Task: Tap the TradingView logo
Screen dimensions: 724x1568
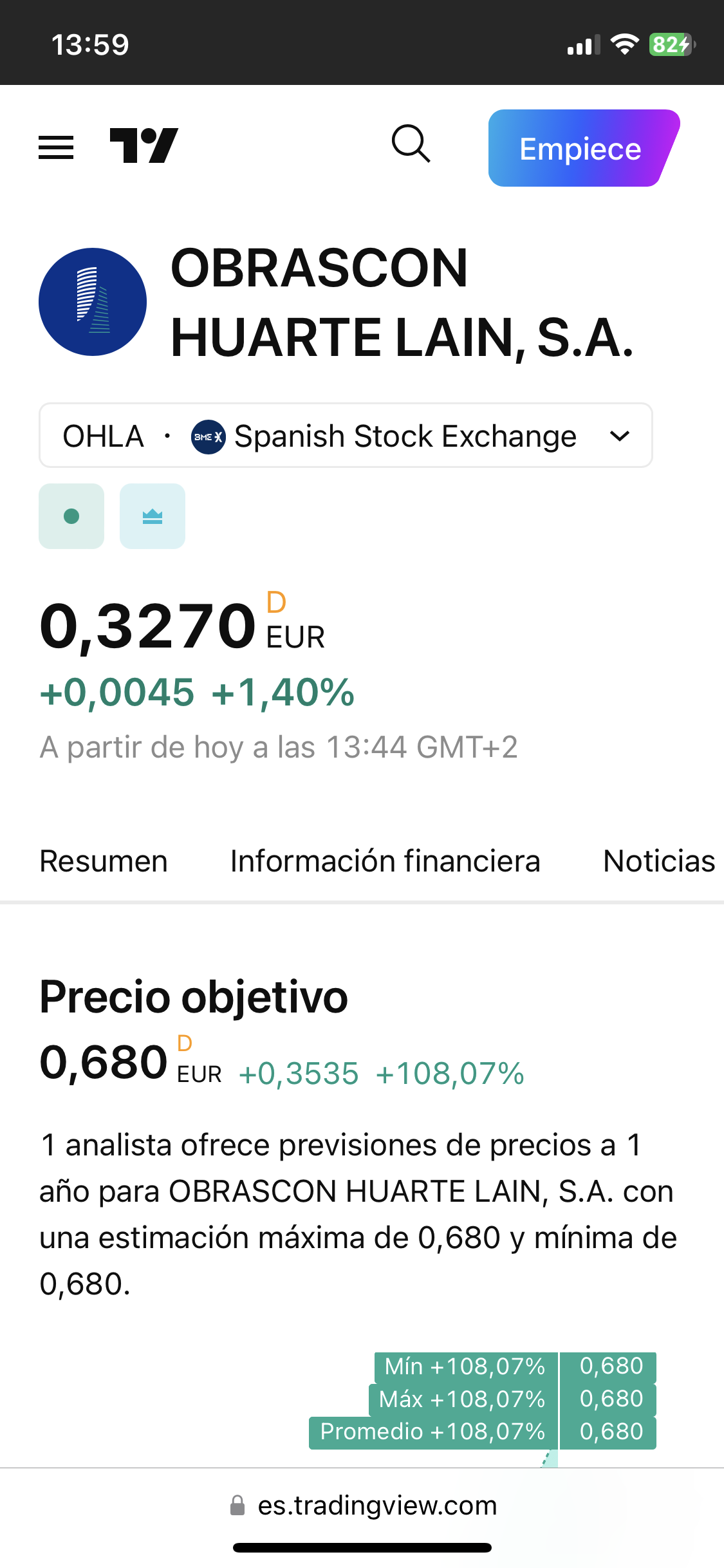Action: coord(144,145)
